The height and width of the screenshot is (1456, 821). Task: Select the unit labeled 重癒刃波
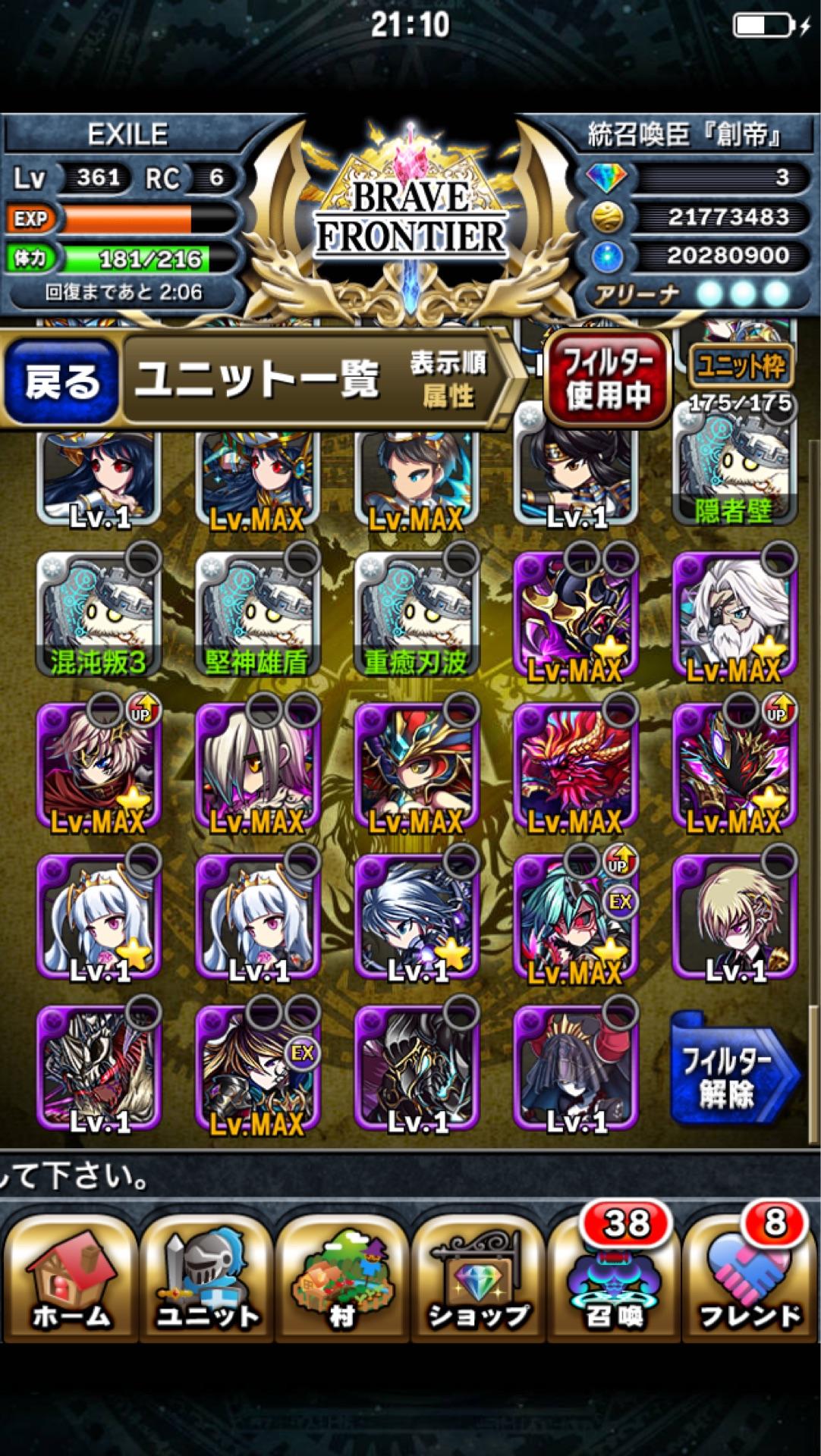click(x=417, y=614)
